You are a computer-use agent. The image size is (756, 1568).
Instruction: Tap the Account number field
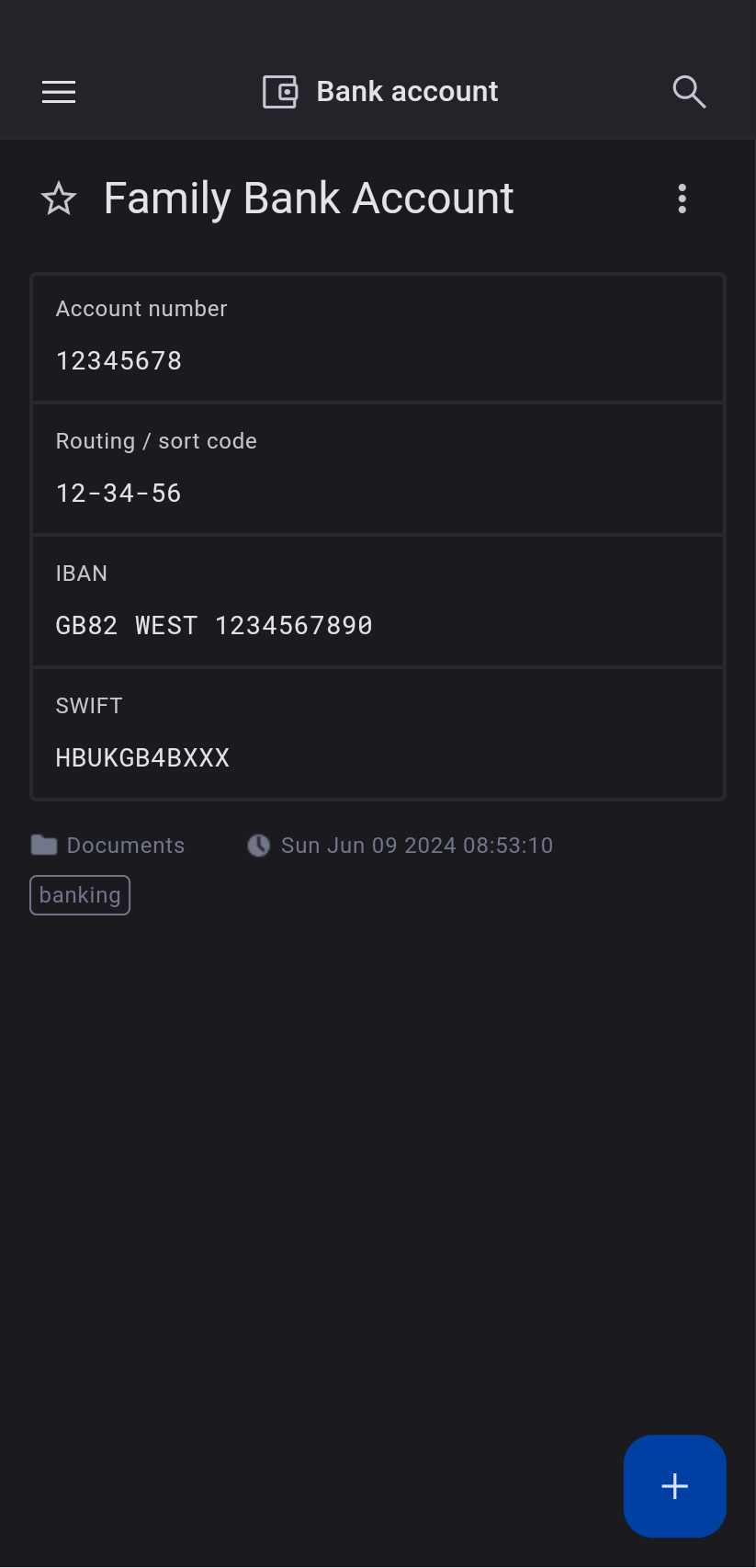pyautogui.click(x=378, y=337)
